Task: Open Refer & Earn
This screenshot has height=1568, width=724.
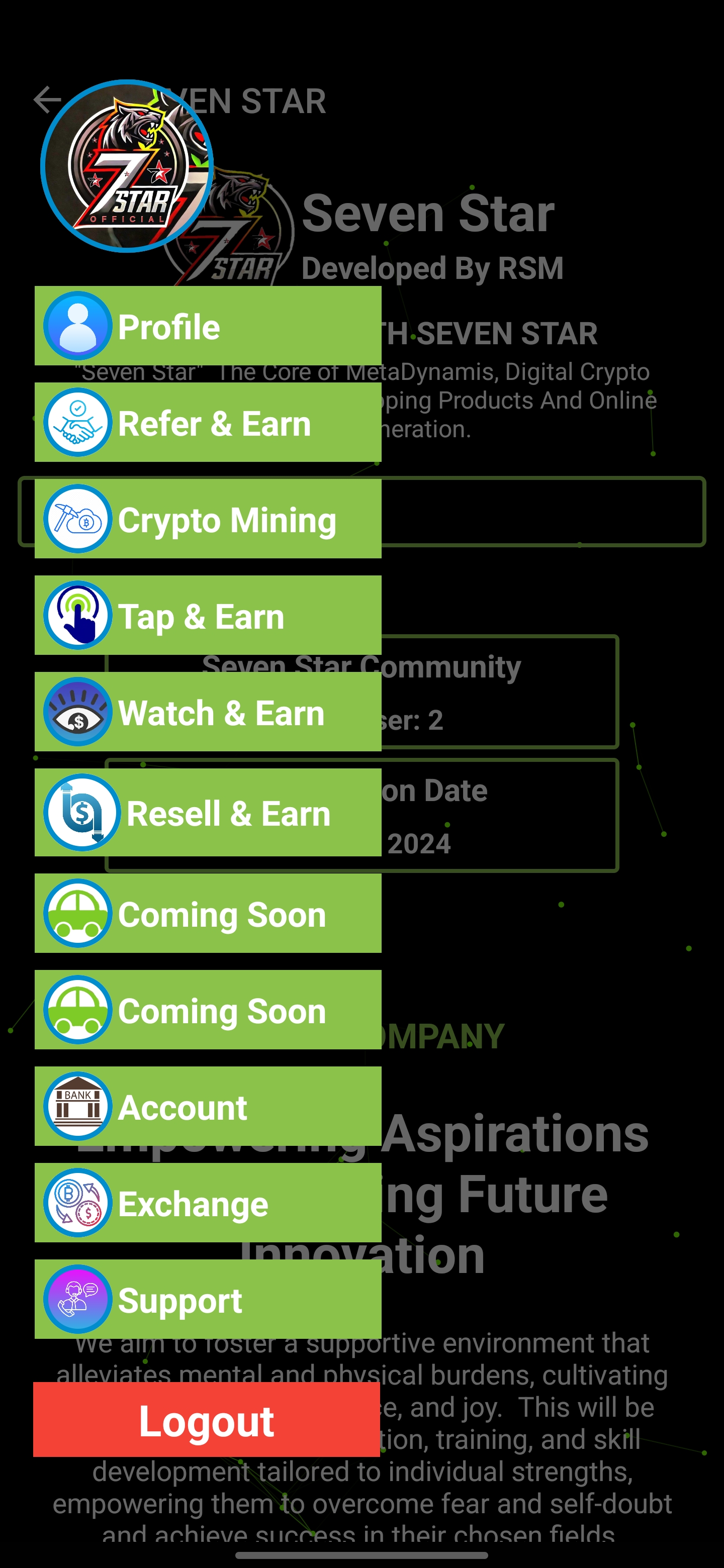Action: (x=208, y=423)
